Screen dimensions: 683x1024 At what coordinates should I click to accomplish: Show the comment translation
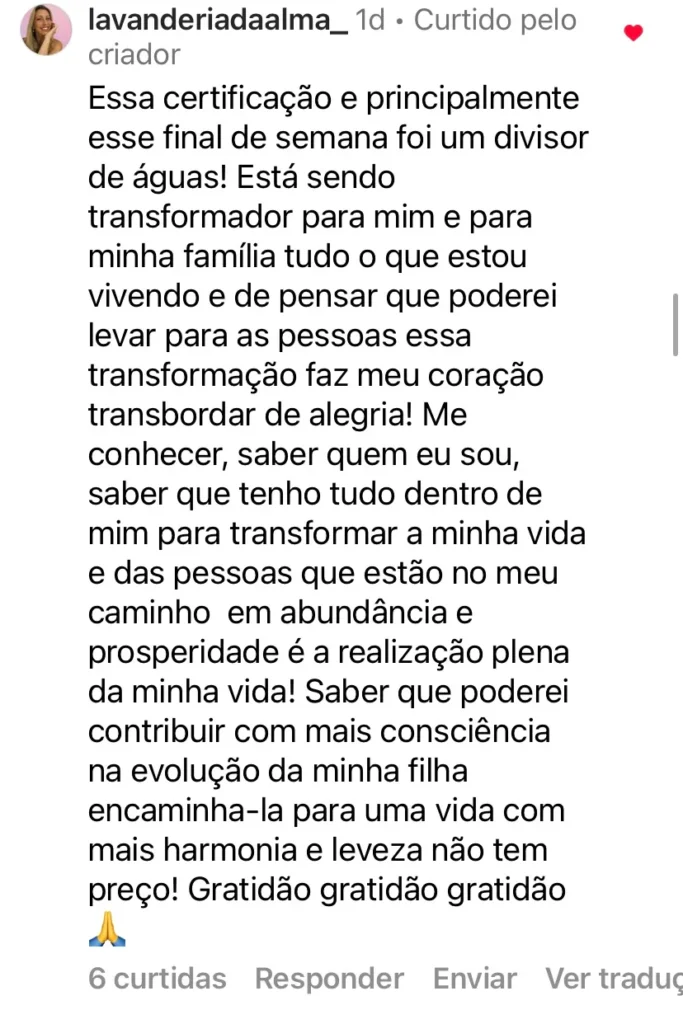click(613, 978)
